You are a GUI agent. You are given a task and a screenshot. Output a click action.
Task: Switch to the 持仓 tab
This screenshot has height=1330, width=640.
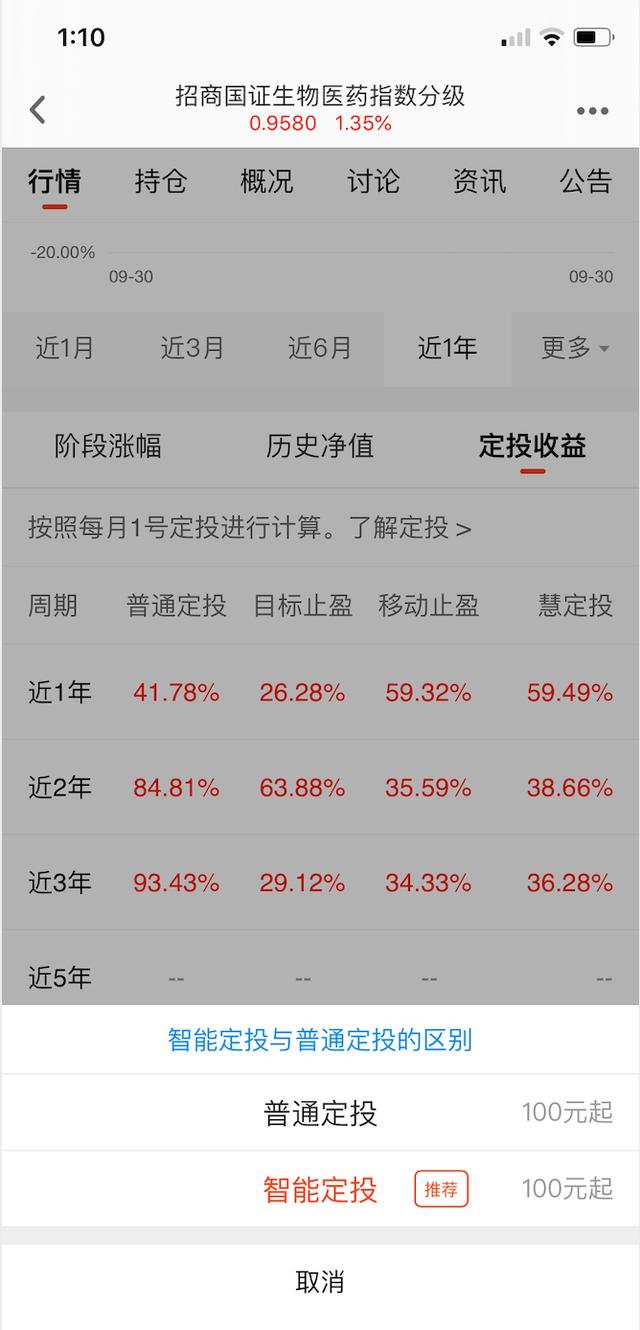tap(160, 182)
